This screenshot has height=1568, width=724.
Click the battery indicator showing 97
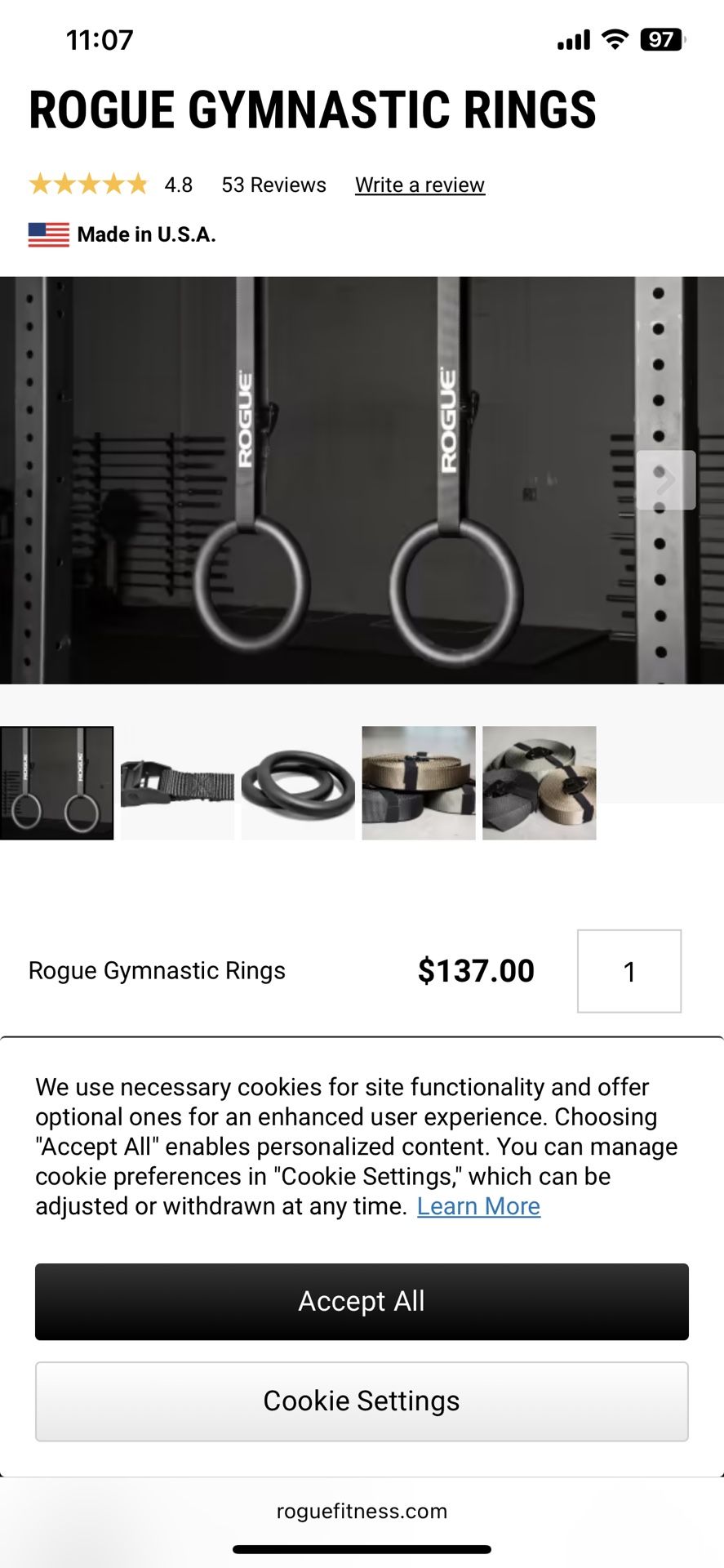click(663, 38)
